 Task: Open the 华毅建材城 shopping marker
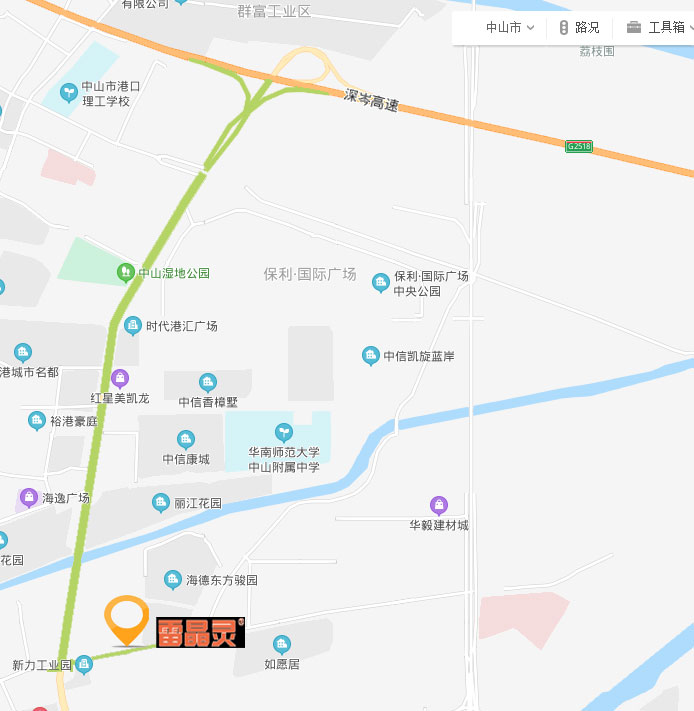(438, 506)
